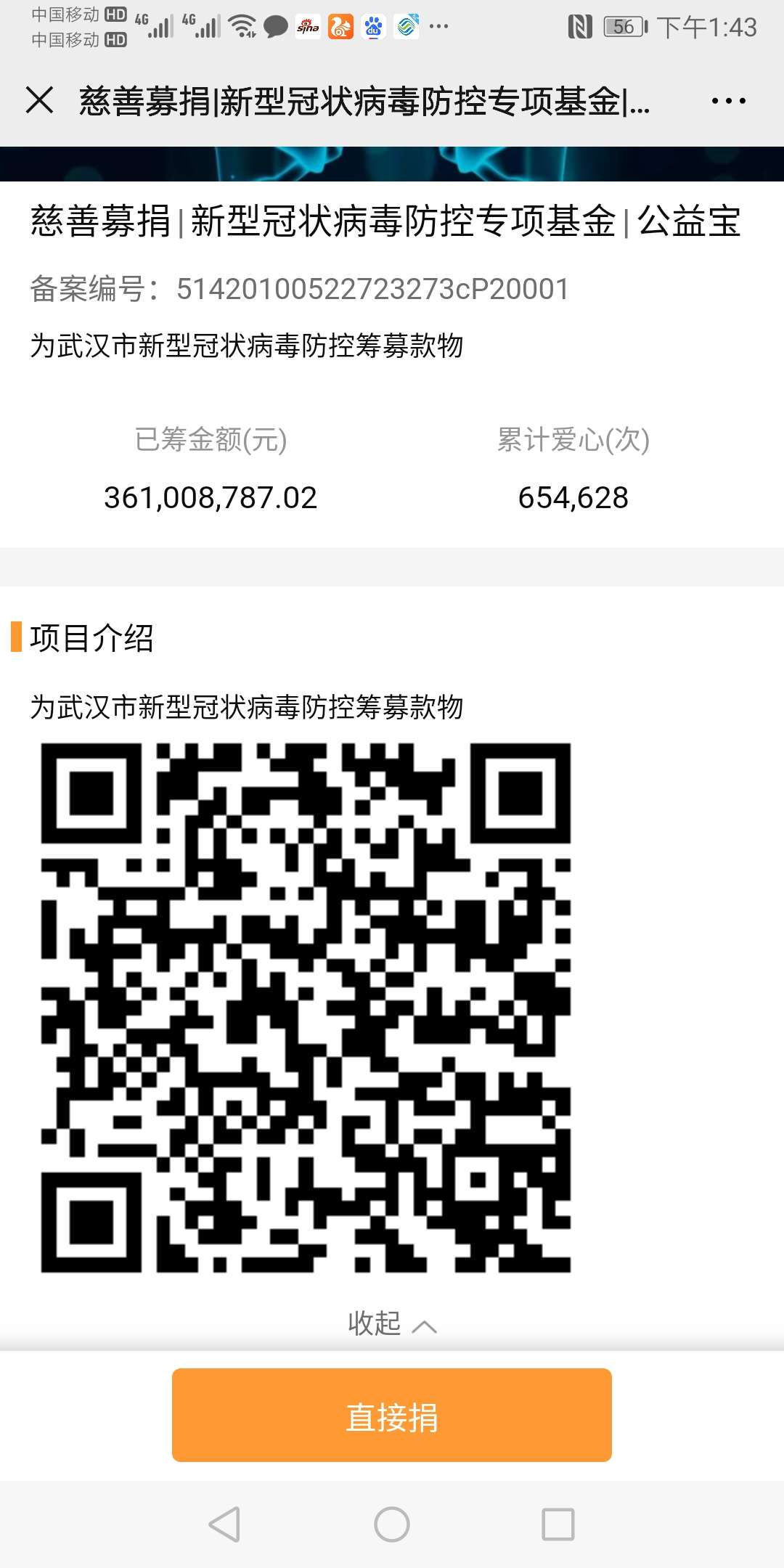
Task: Tap the 项目介绍 section header
Action: pos(94,637)
